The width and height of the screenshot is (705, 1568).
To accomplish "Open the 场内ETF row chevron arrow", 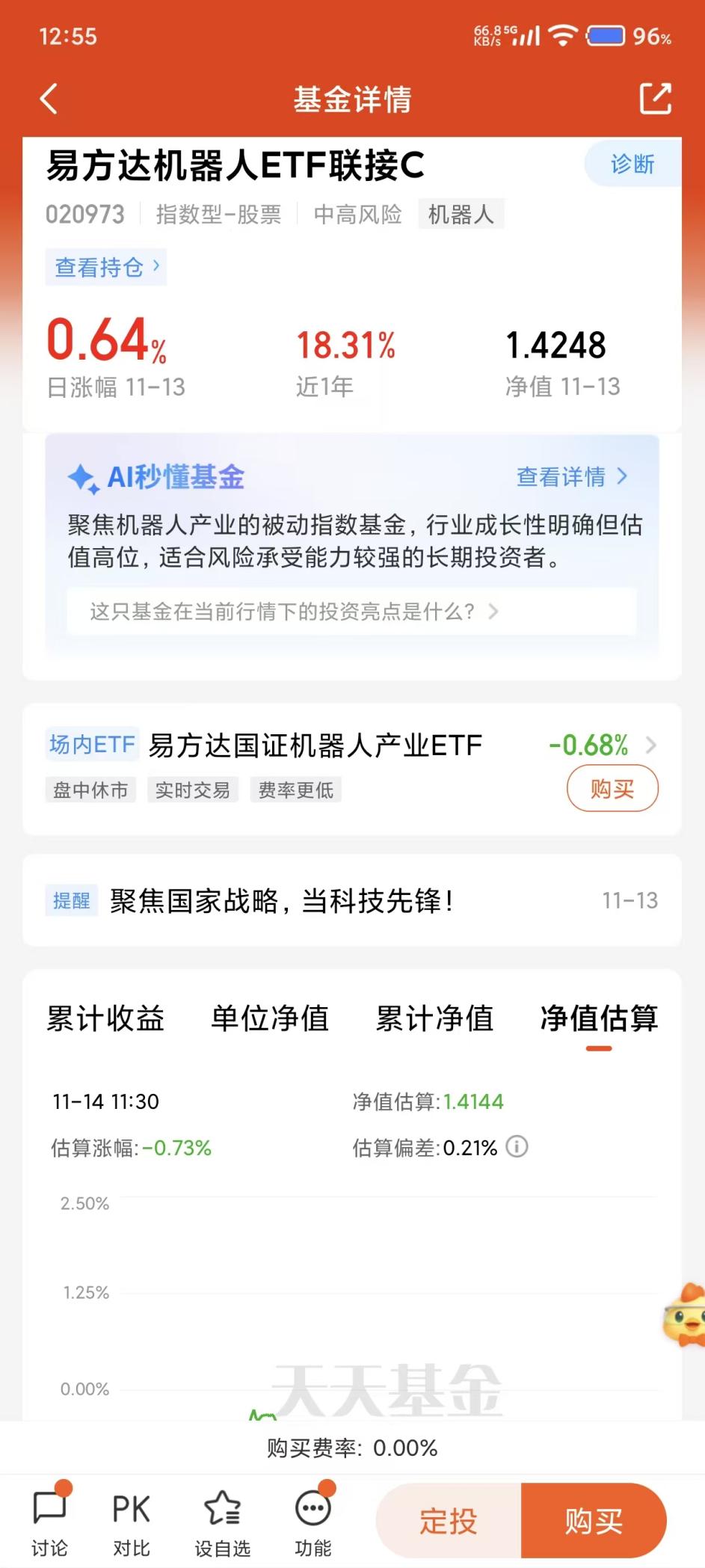I will [650, 745].
